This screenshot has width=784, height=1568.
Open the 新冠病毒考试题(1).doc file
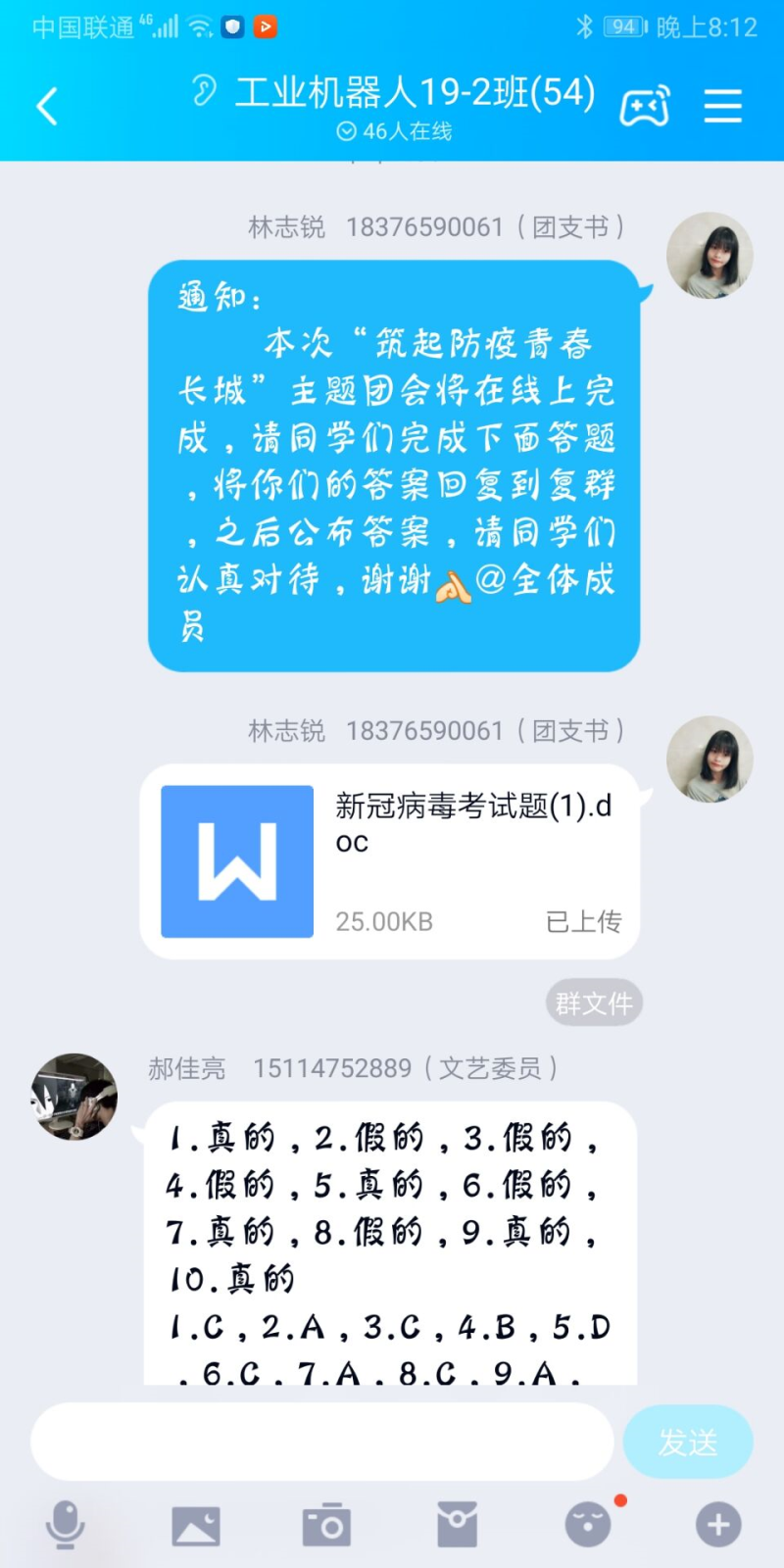(x=390, y=860)
